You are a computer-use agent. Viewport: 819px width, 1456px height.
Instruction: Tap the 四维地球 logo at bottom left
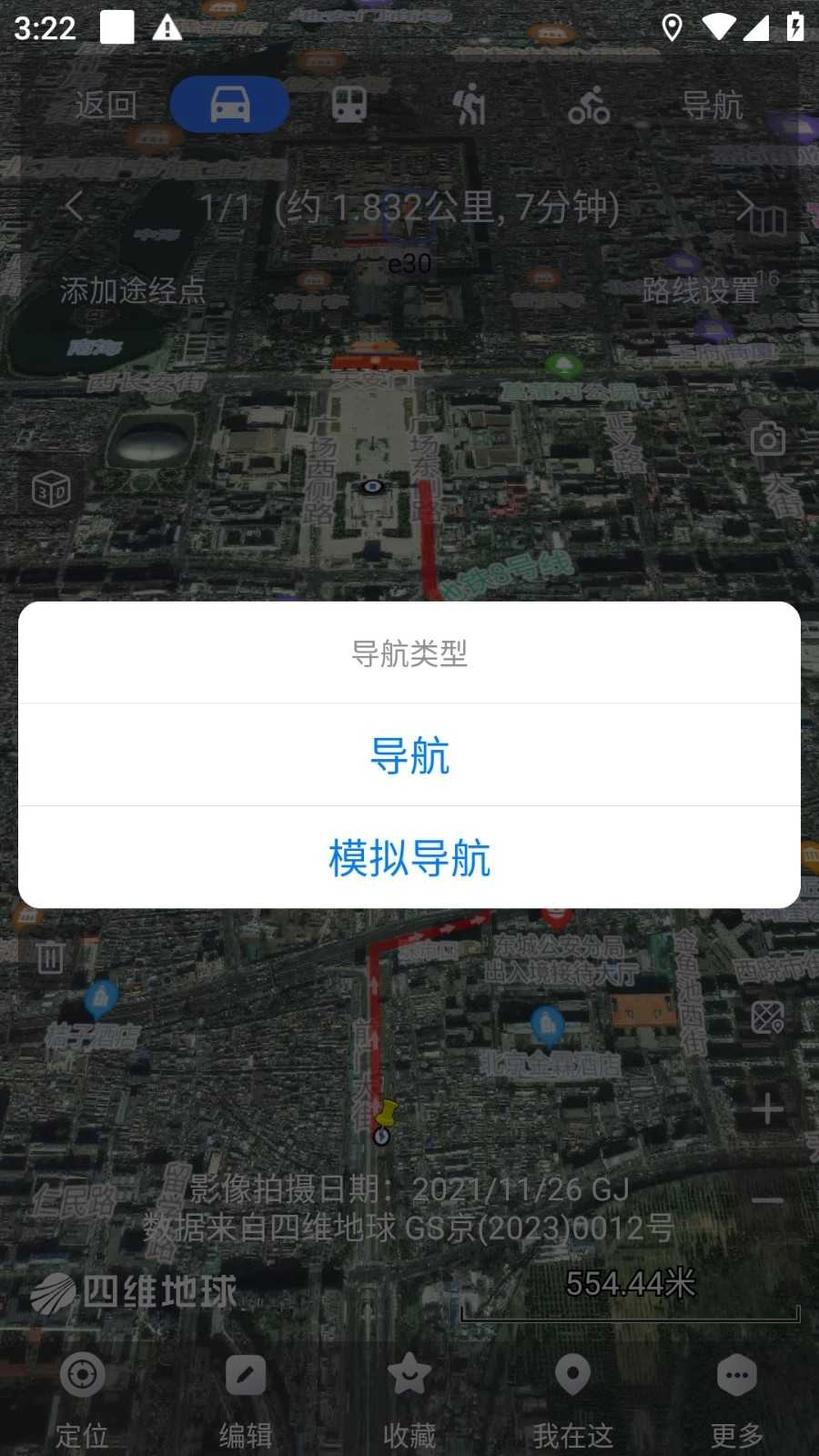[x=135, y=1289]
